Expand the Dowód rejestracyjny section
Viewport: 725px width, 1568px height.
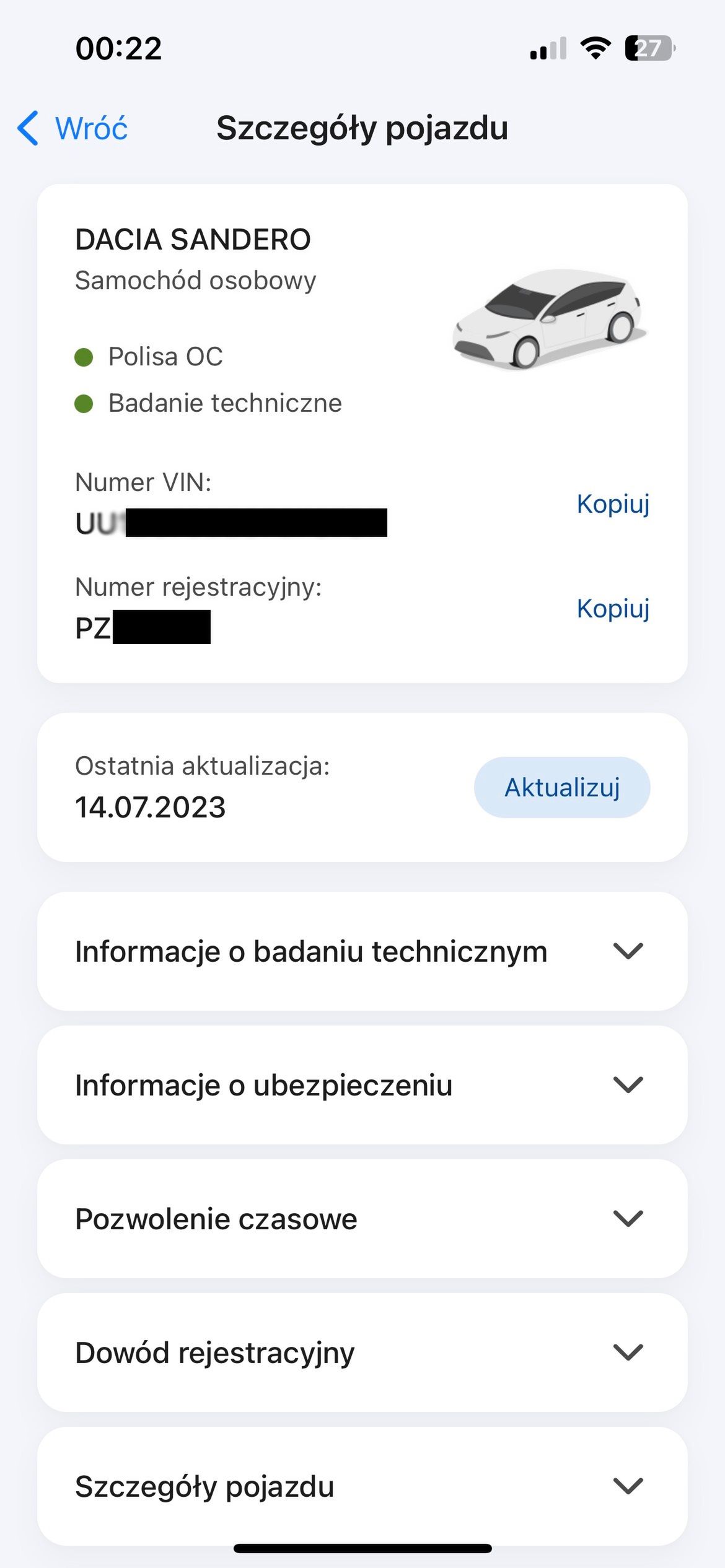(362, 1352)
